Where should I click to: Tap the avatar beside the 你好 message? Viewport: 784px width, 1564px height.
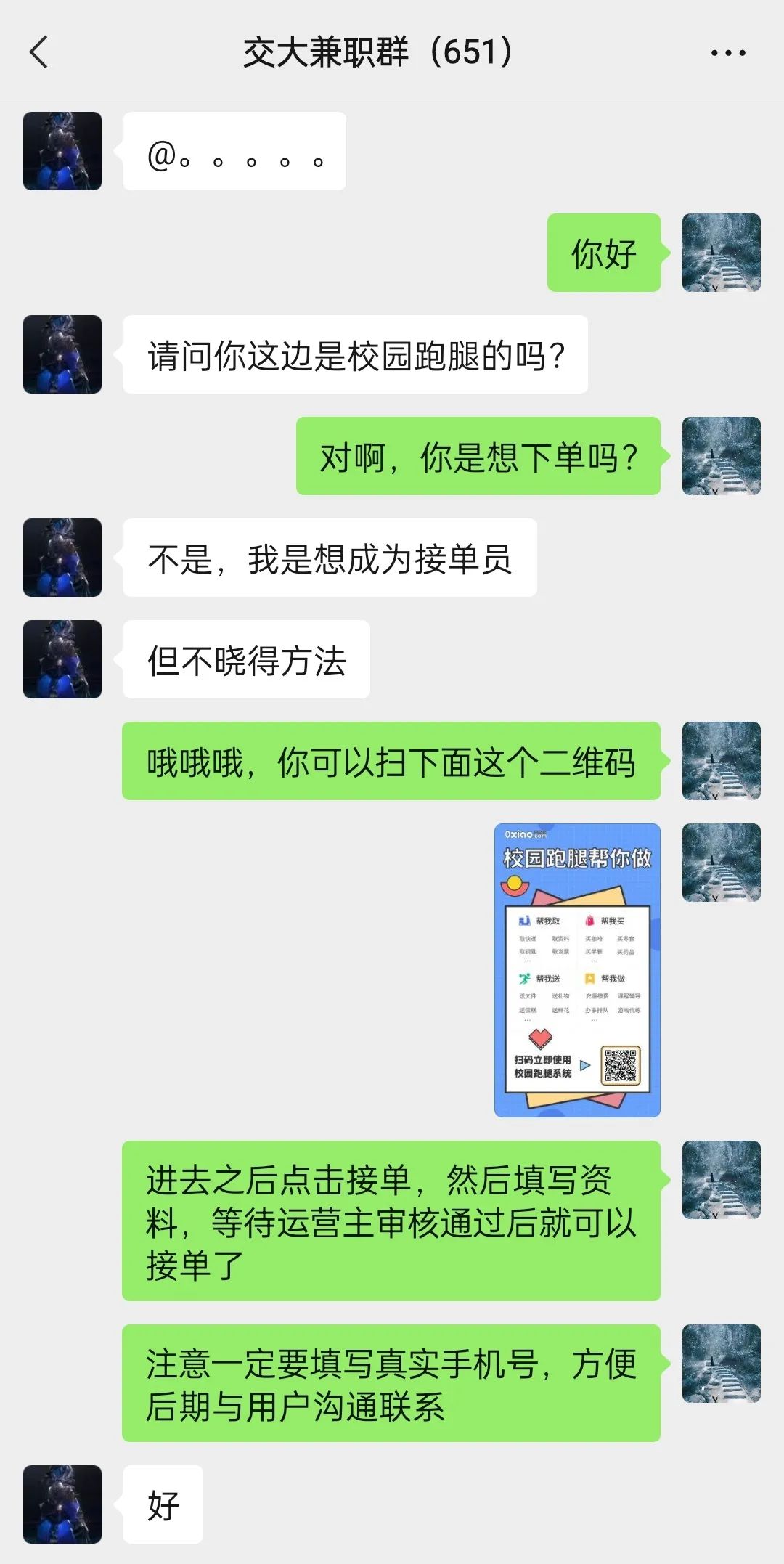[x=721, y=253]
